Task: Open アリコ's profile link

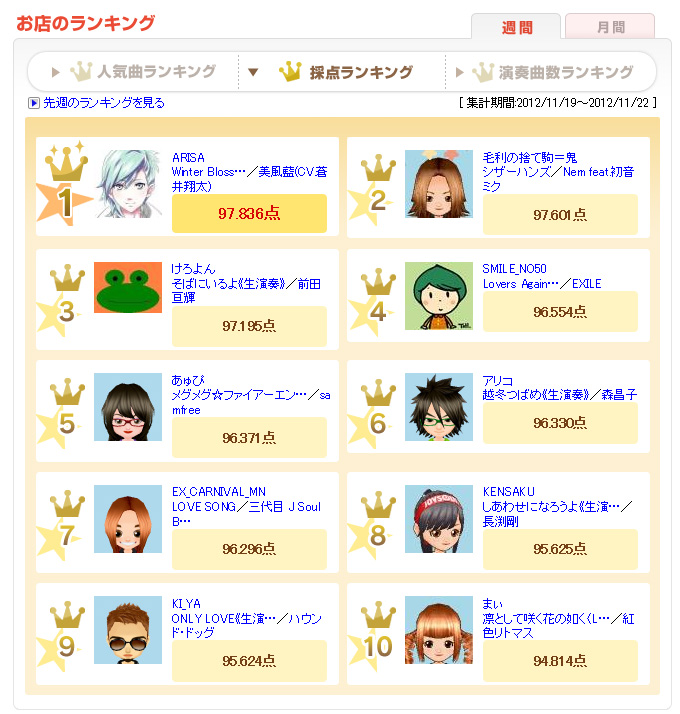Action: (497, 381)
